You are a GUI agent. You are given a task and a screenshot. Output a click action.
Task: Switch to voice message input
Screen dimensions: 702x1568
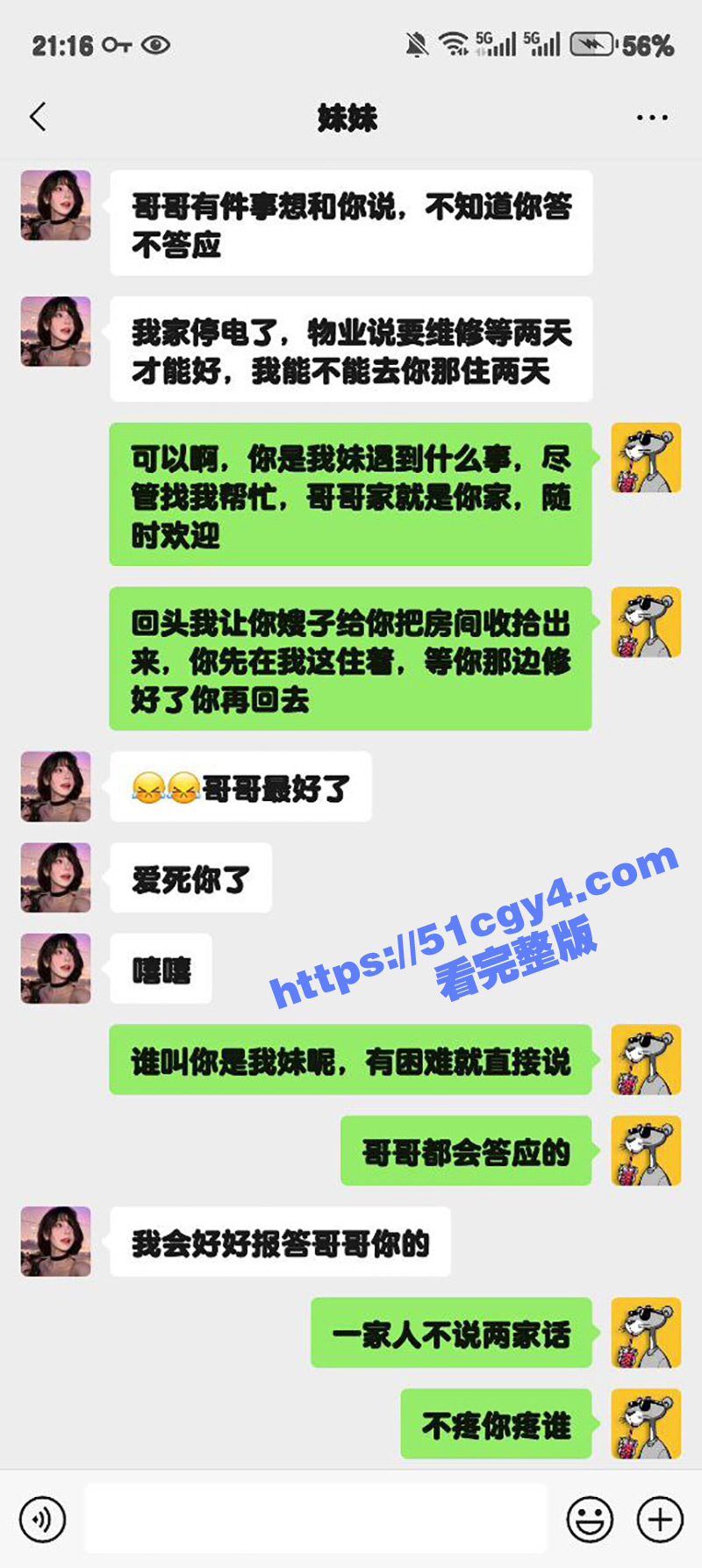42,1519
